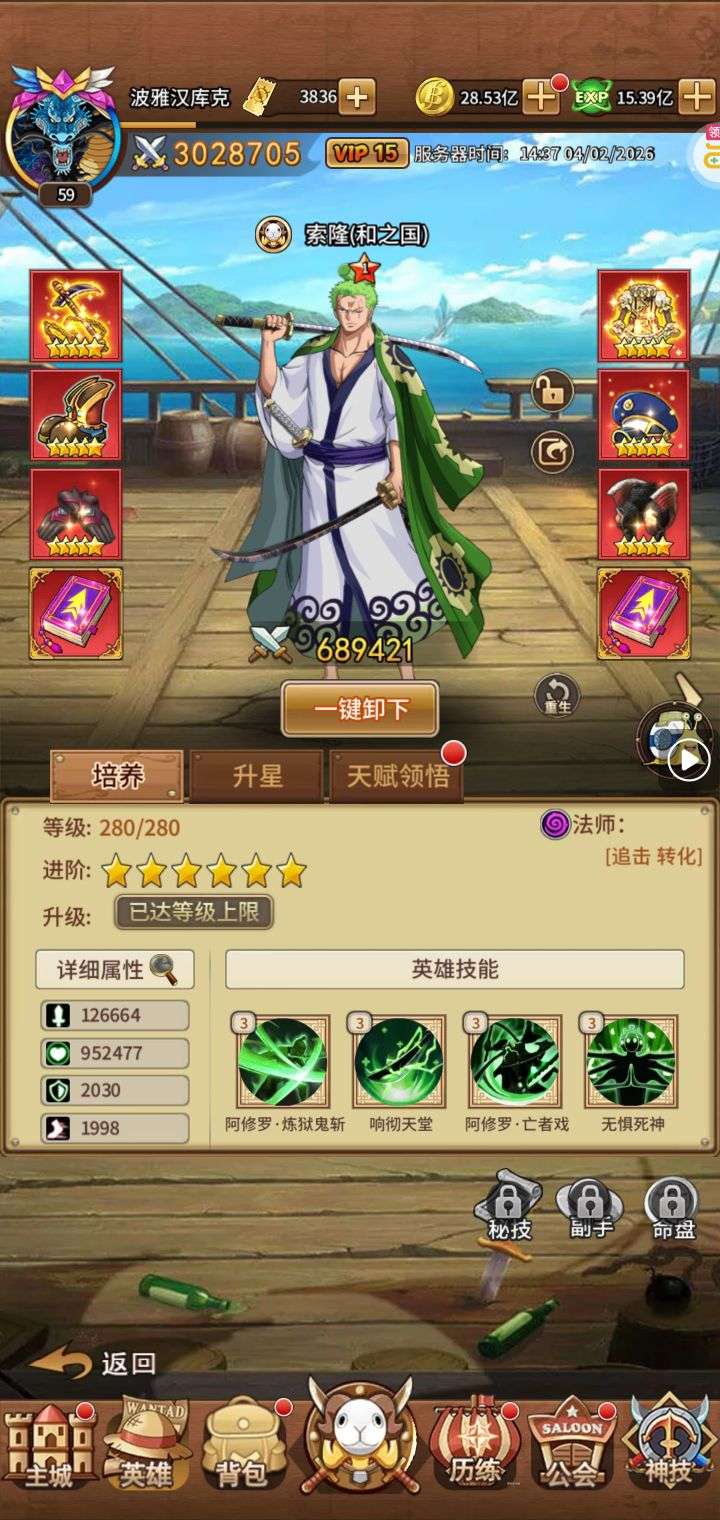Open skill 阿修罗·炼狱鬼斩
Image resolution: width=720 pixels, height=1520 pixels.
tap(283, 1063)
